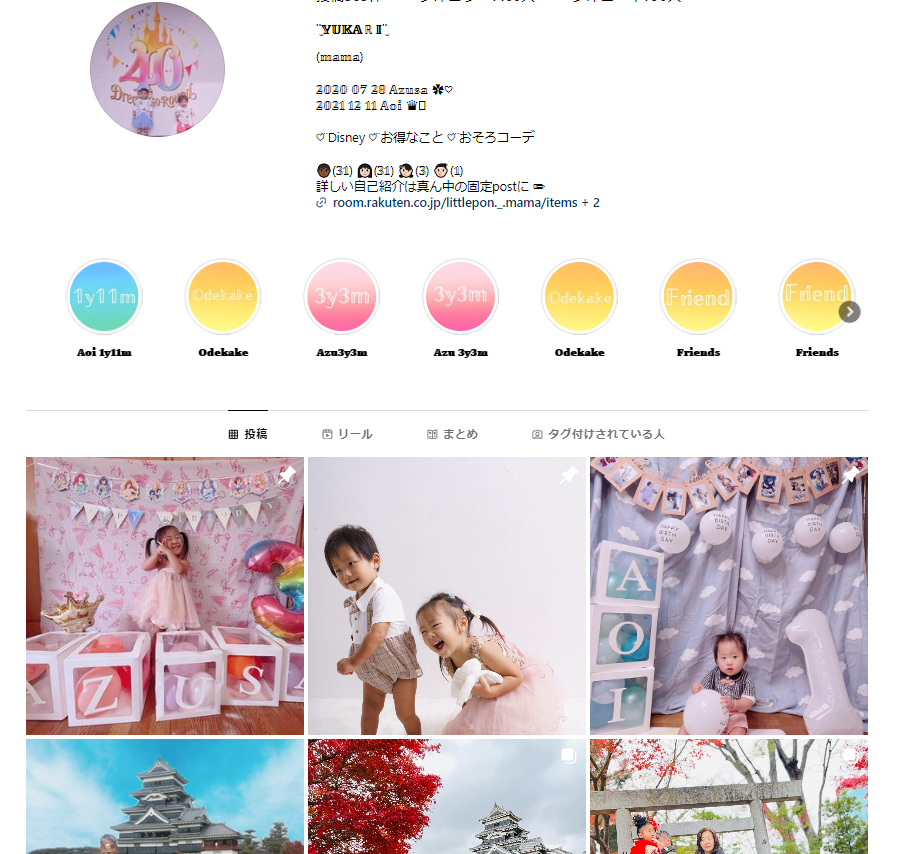Open the shrine torii gate post

point(729,797)
